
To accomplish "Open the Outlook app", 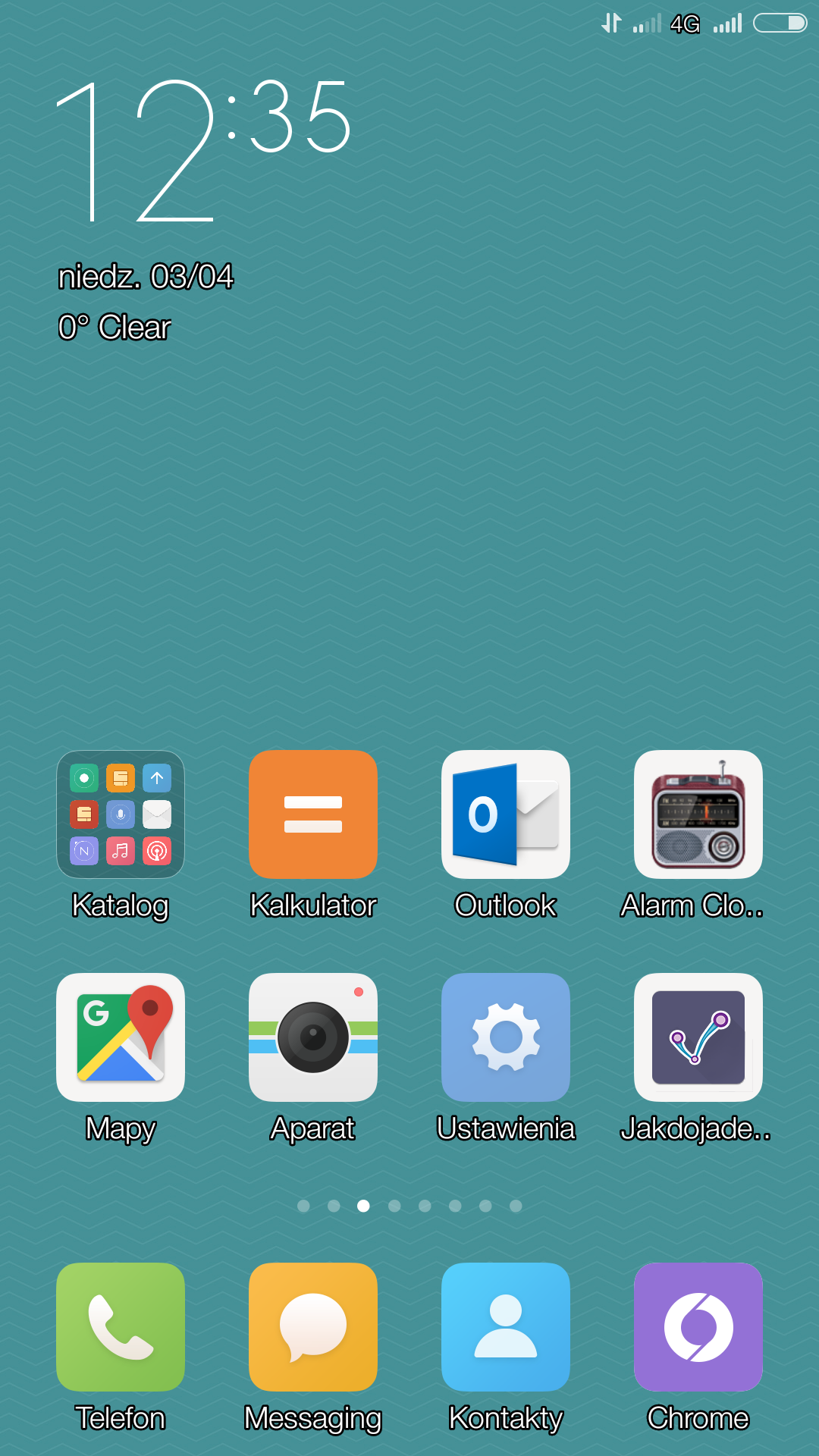I will click(506, 814).
